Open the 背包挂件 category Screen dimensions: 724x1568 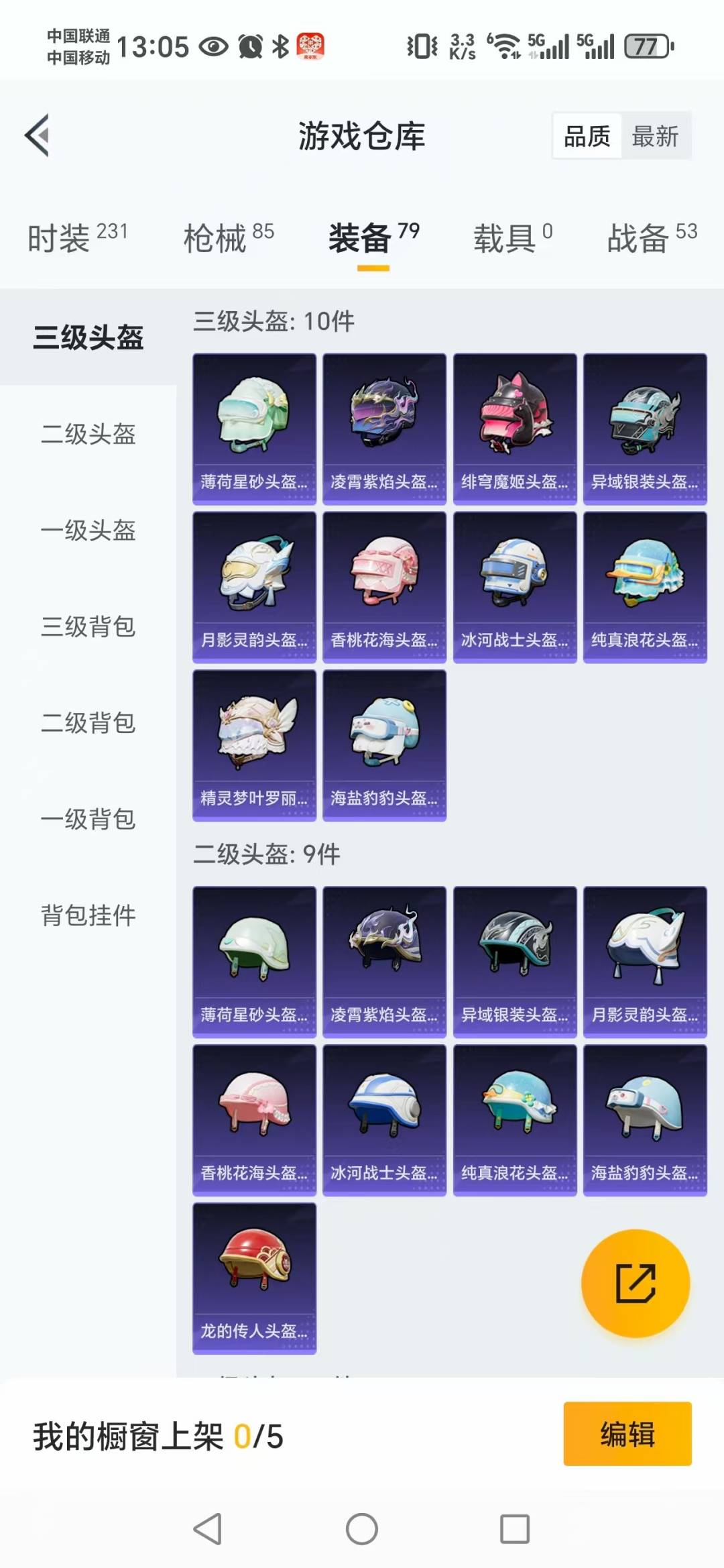click(x=88, y=915)
